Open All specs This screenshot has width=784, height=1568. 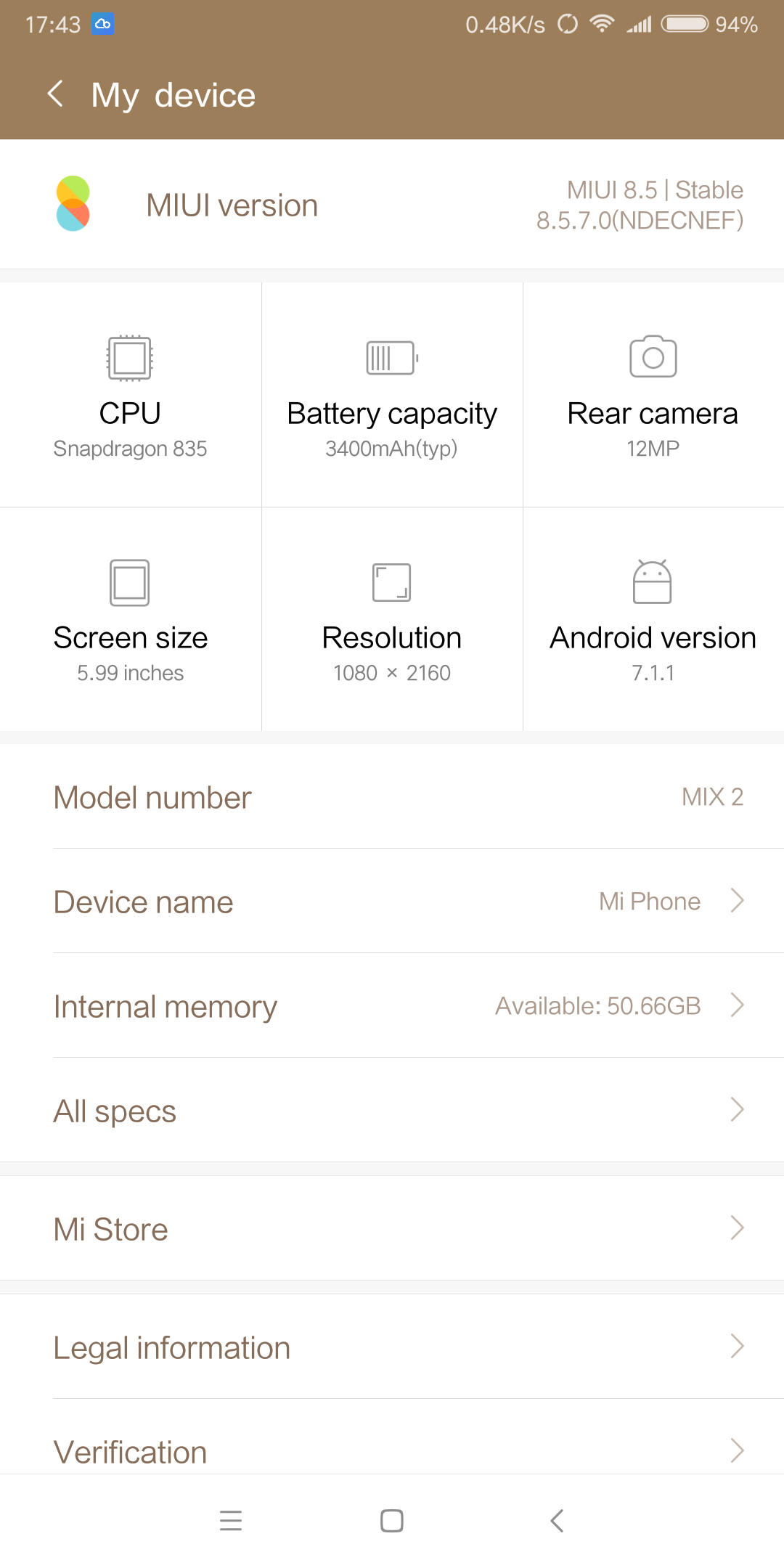(392, 1111)
